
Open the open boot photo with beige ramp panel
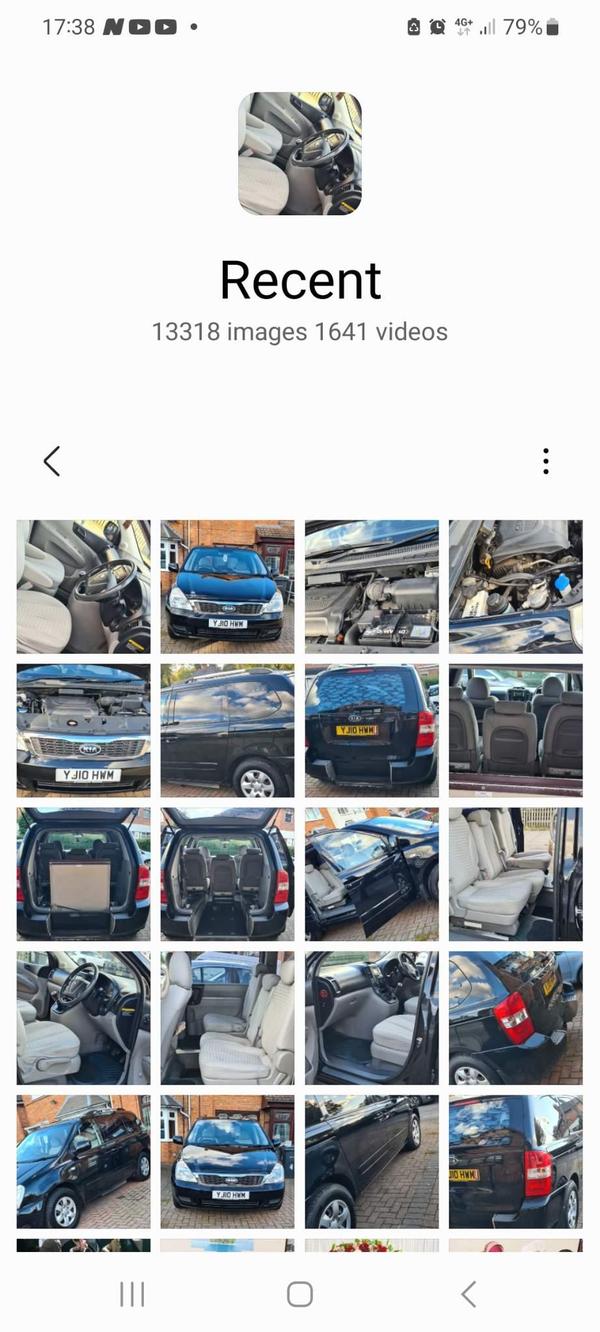coord(83,874)
